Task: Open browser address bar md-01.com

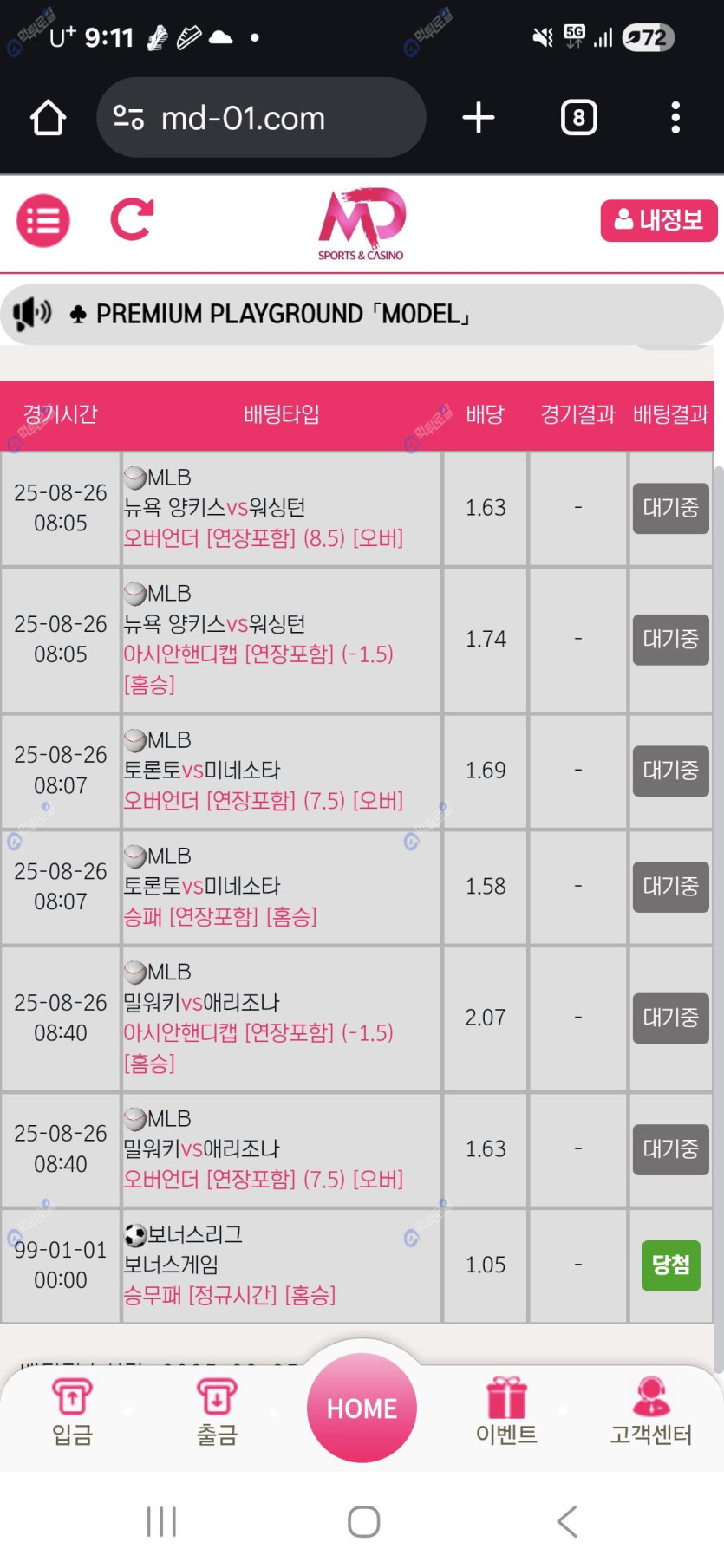Action: [260, 118]
